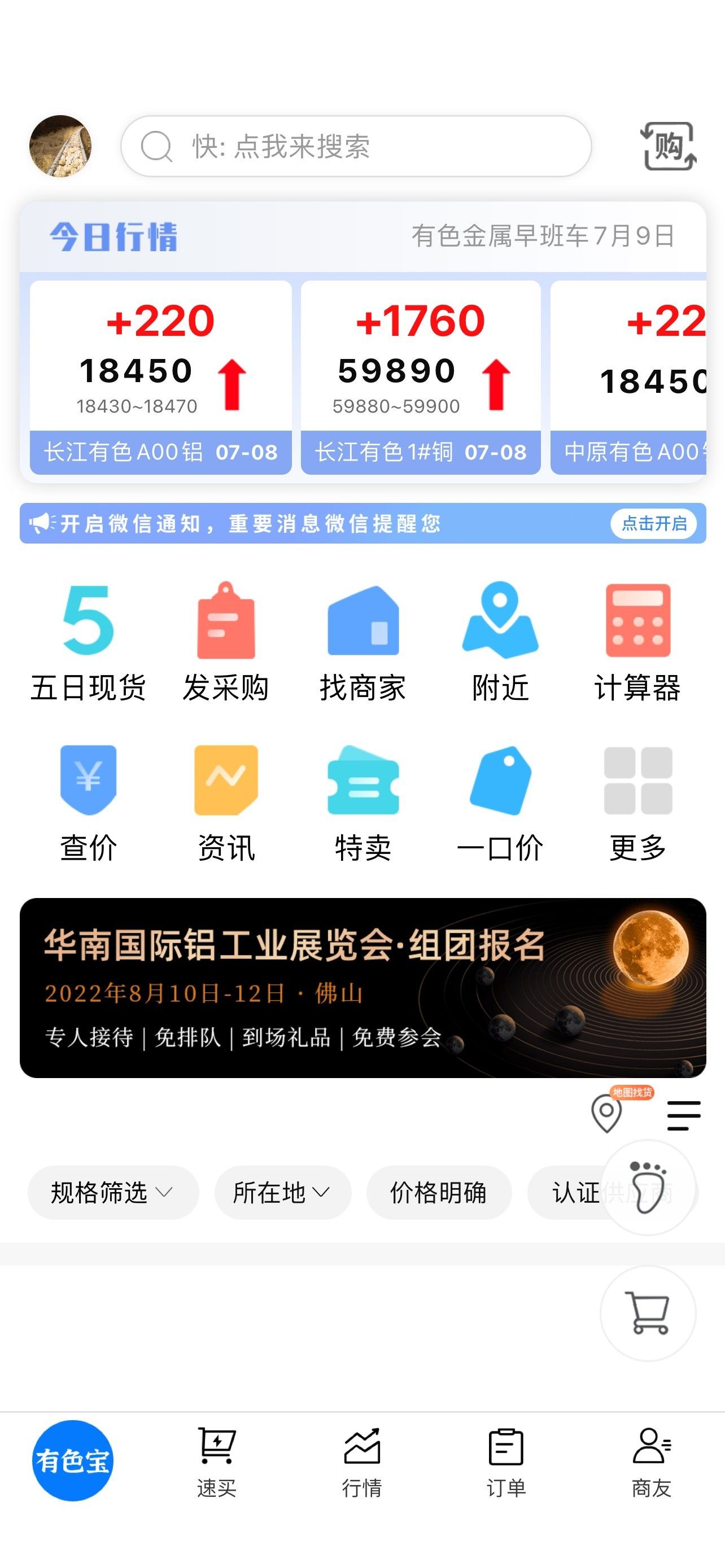Open the 计算器 calculator

(x=637, y=643)
